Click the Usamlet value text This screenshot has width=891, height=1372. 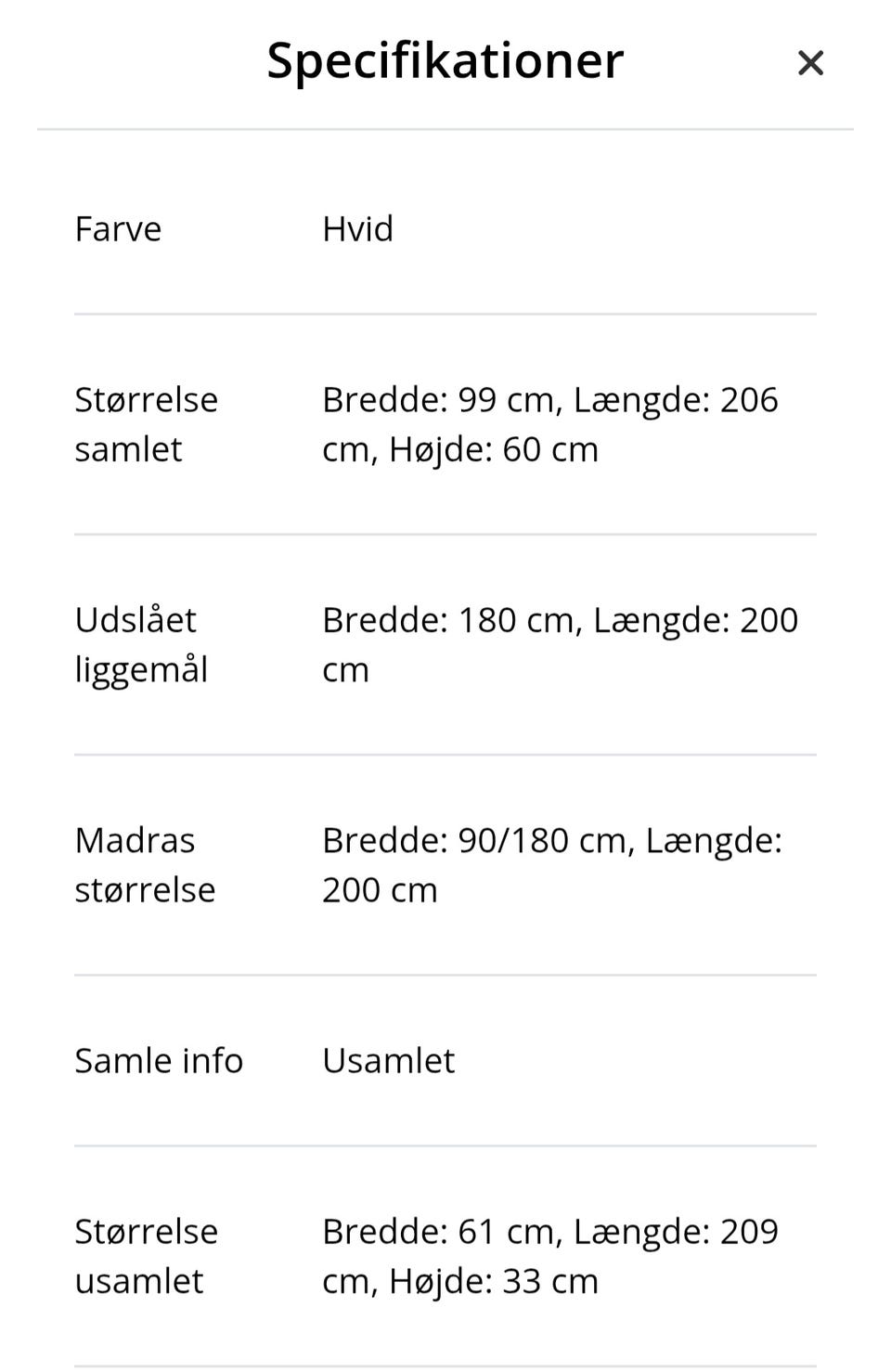(x=388, y=1059)
